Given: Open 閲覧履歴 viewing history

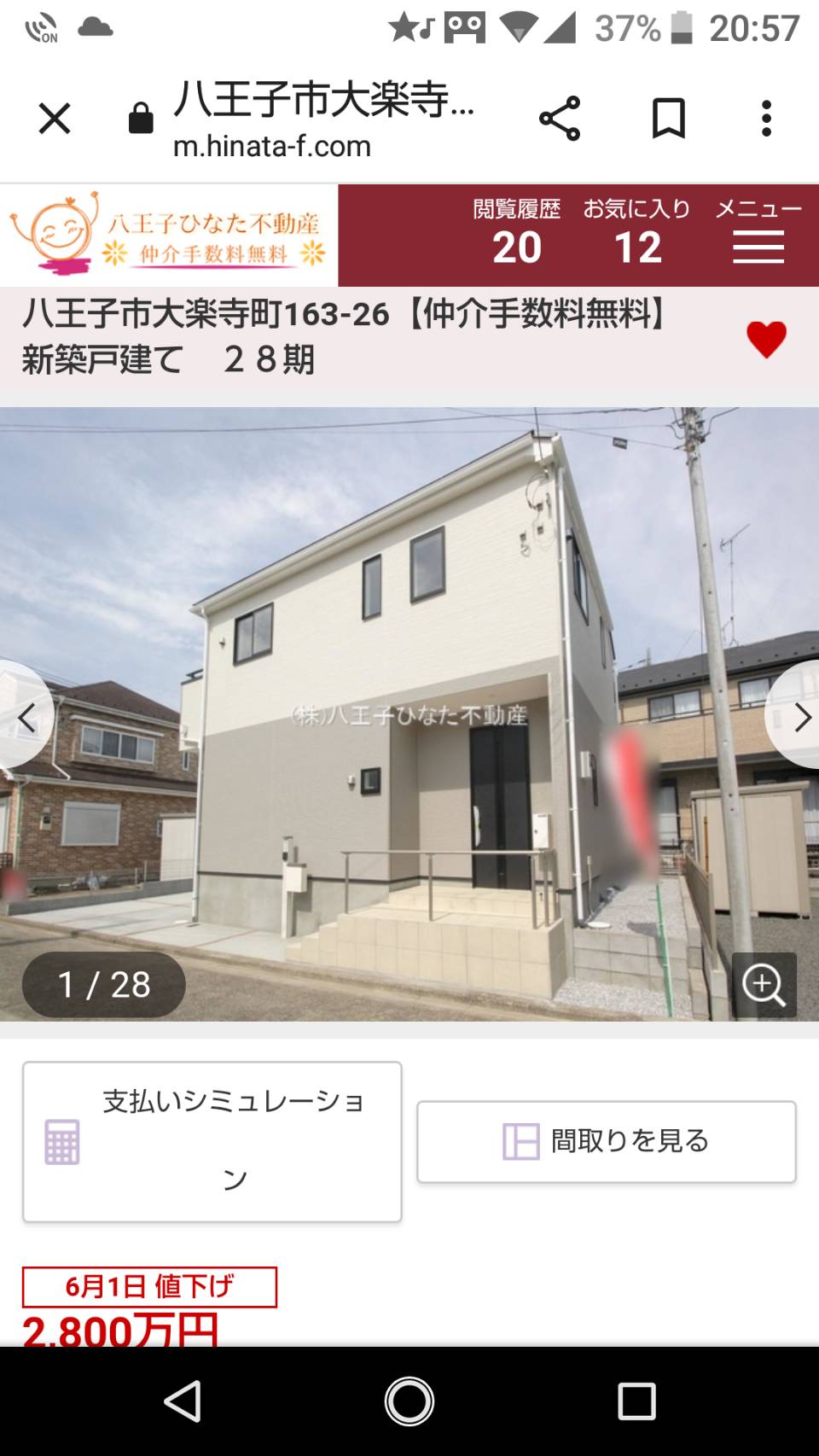Looking at the screenshot, I should [517, 234].
